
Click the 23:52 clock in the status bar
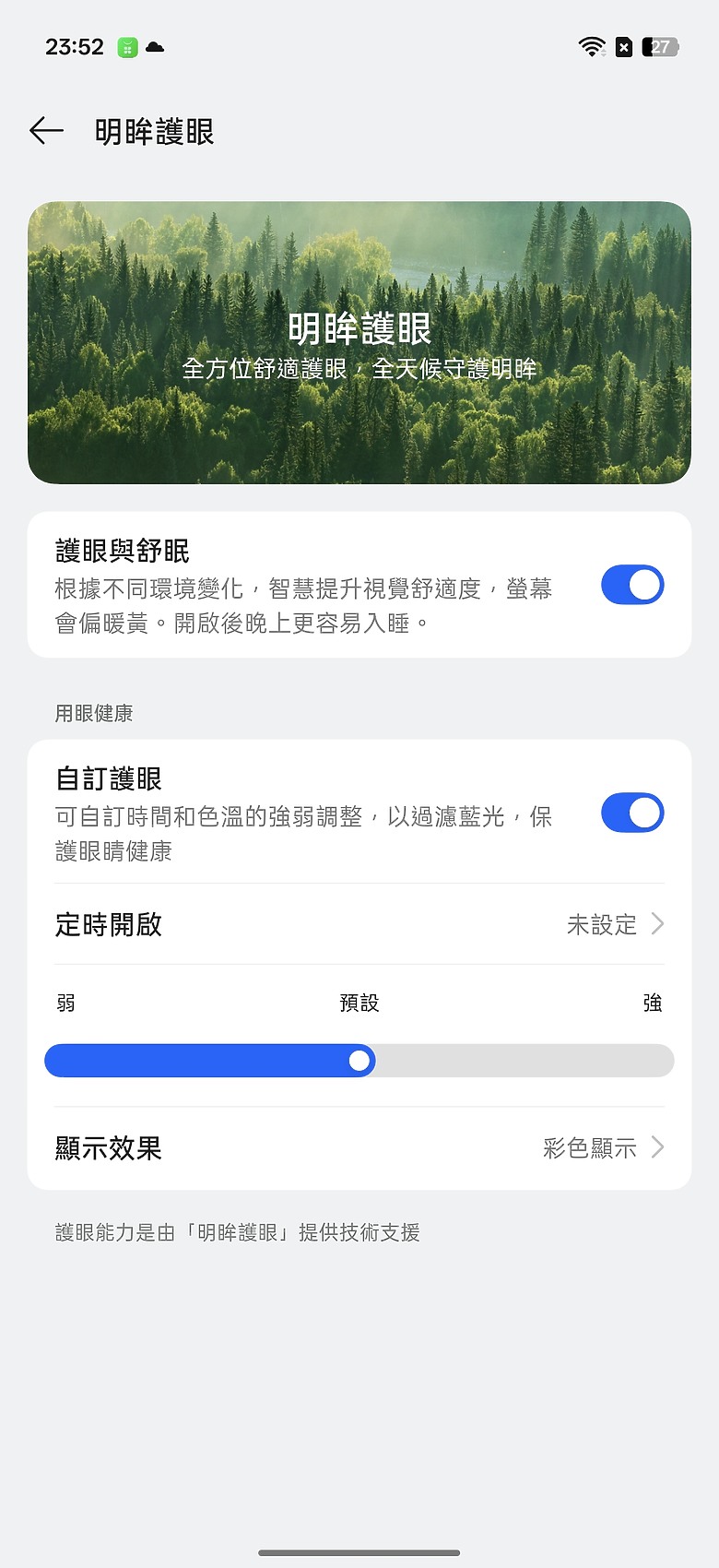pyautogui.click(x=74, y=46)
